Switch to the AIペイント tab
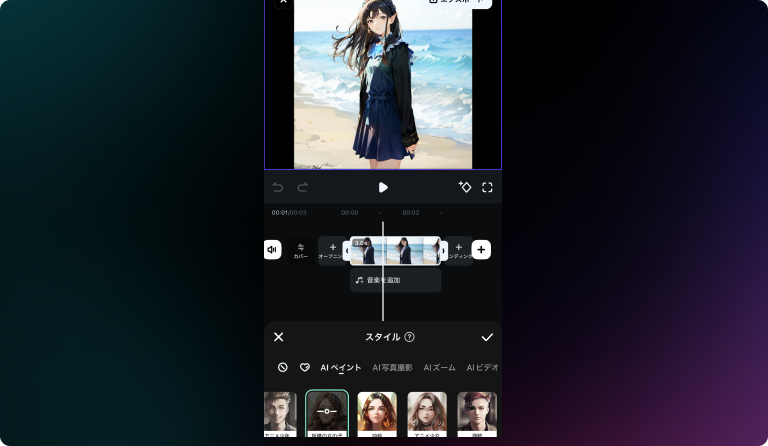This screenshot has height=446, width=768. [x=341, y=367]
